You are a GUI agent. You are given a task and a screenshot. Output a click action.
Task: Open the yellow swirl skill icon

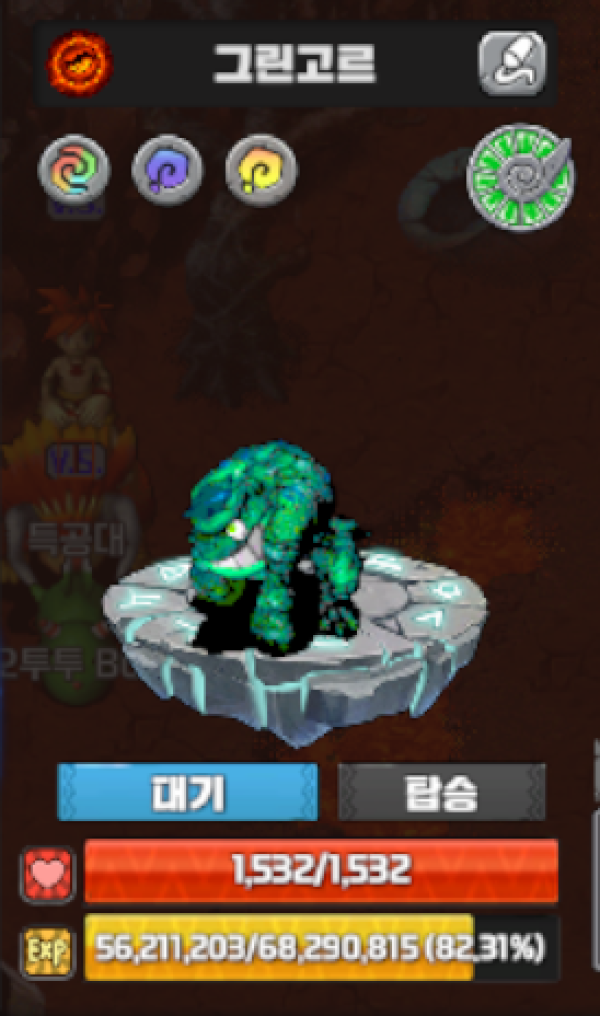pyautogui.click(x=261, y=170)
